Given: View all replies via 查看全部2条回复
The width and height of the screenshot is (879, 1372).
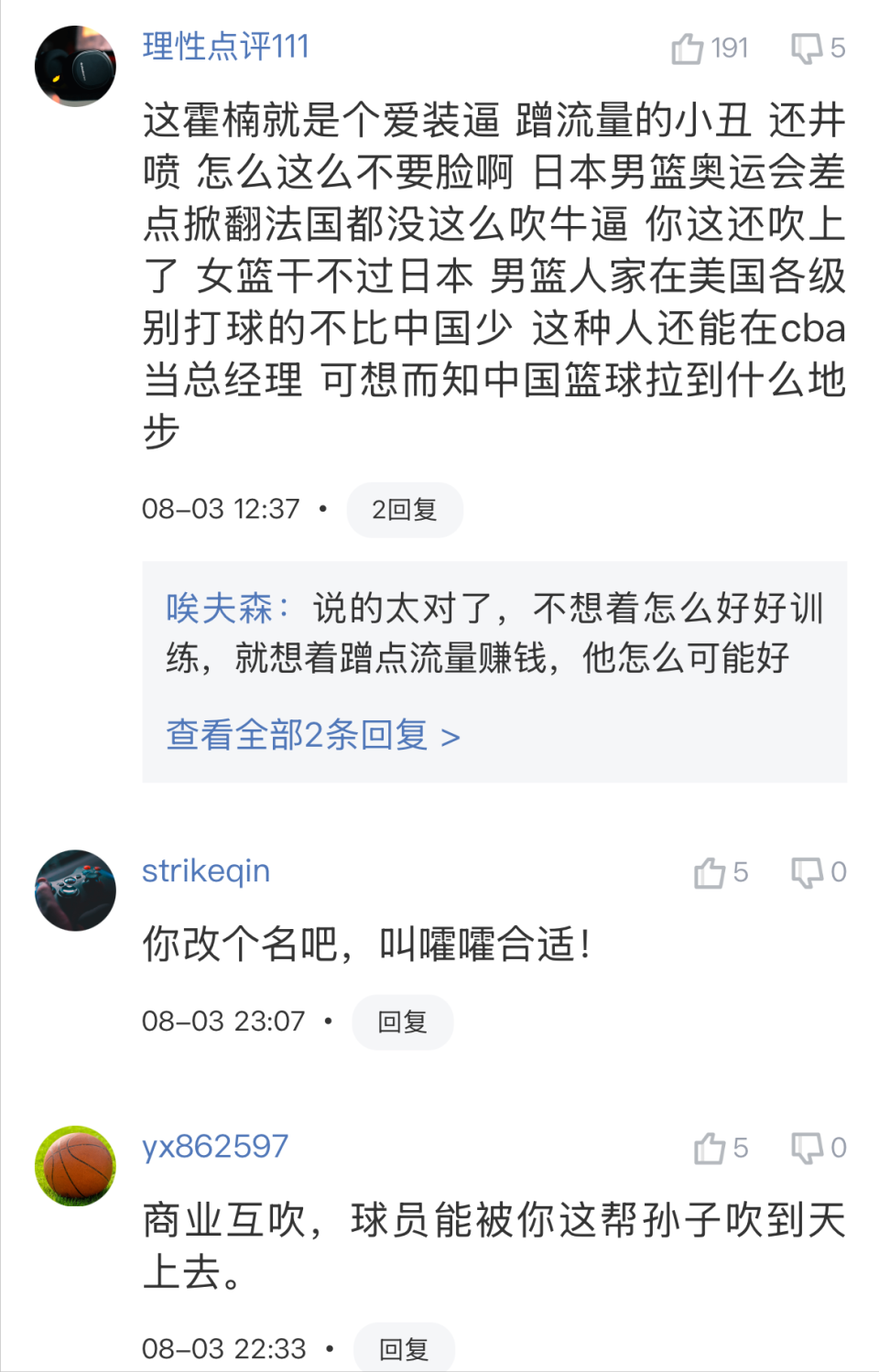Looking at the screenshot, I should tap(312, 735).
